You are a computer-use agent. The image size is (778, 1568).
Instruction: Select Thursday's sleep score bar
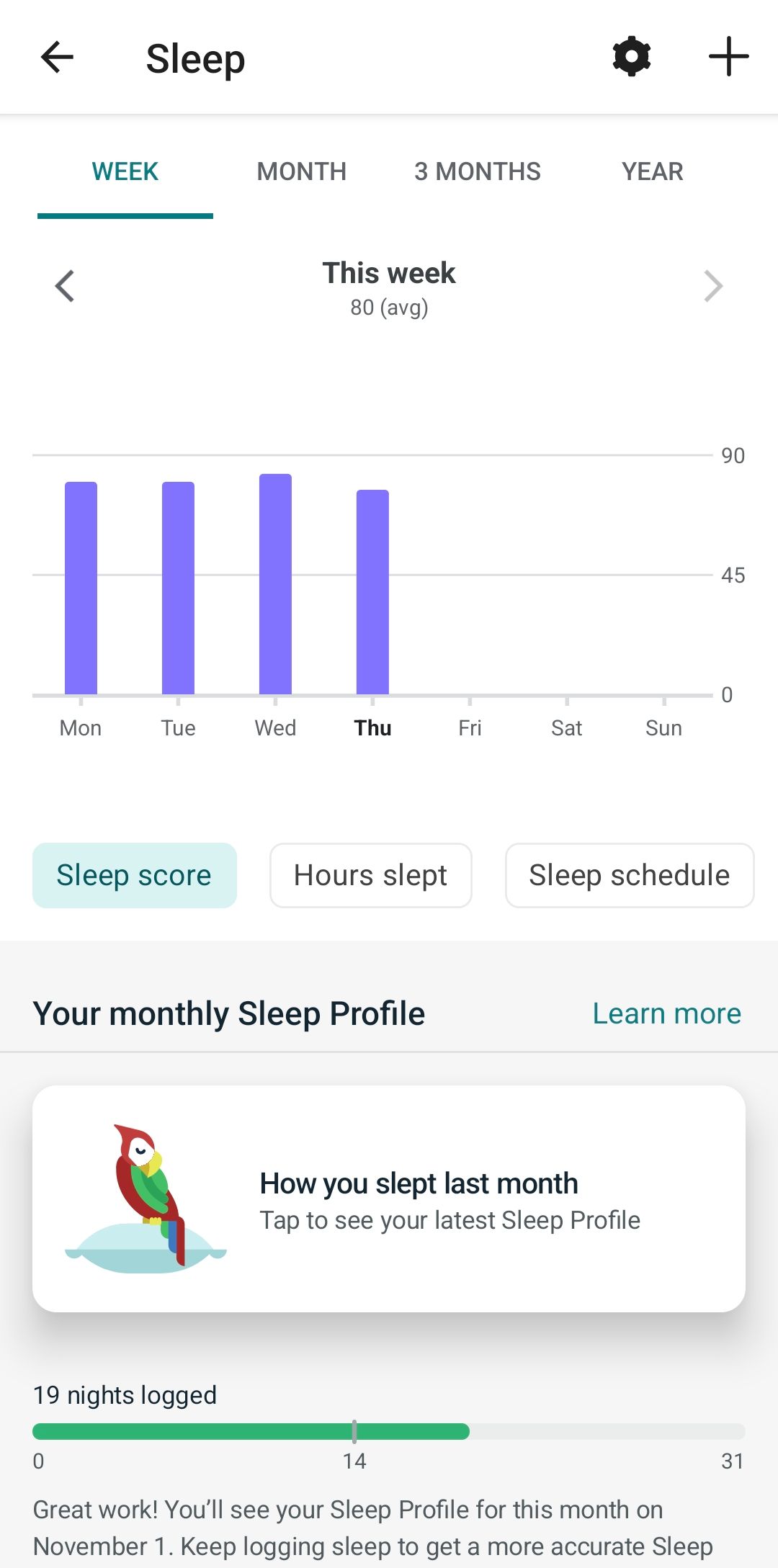[372, 592]
